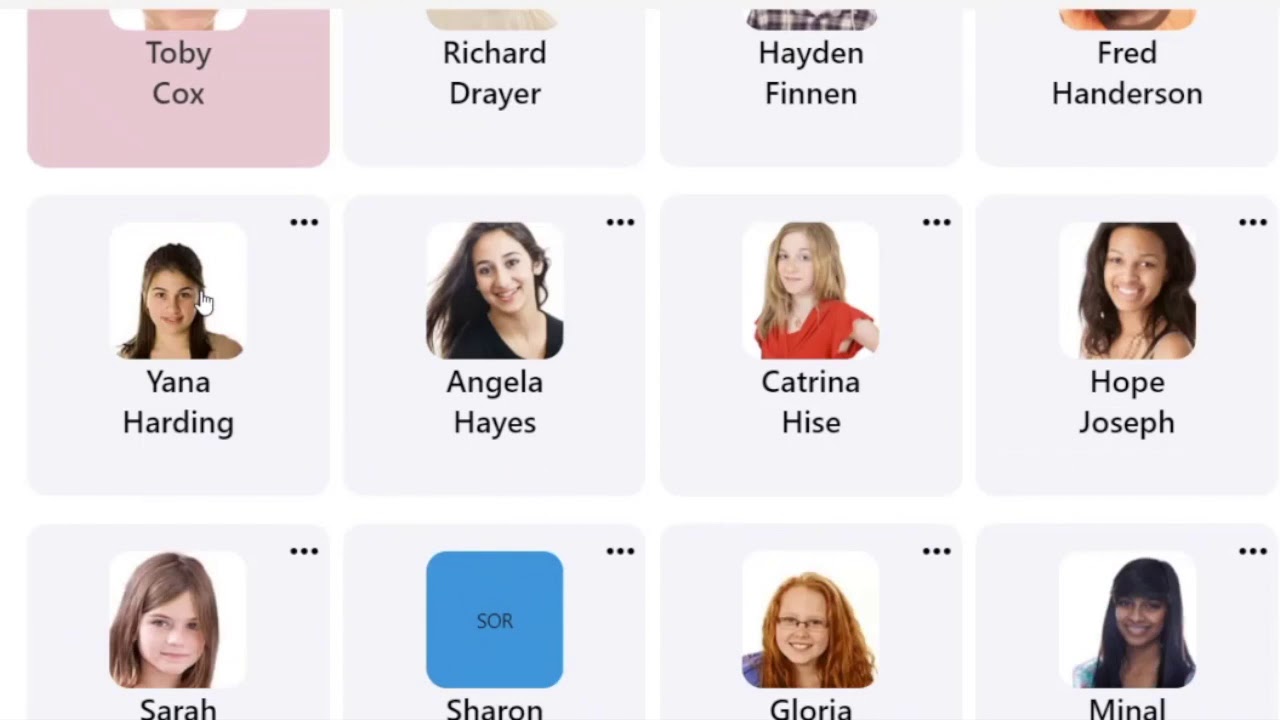Select Fred Handerson's card
This screenshot has width=1280, height=720.
pyautogui.click(x=1126, y=88)
